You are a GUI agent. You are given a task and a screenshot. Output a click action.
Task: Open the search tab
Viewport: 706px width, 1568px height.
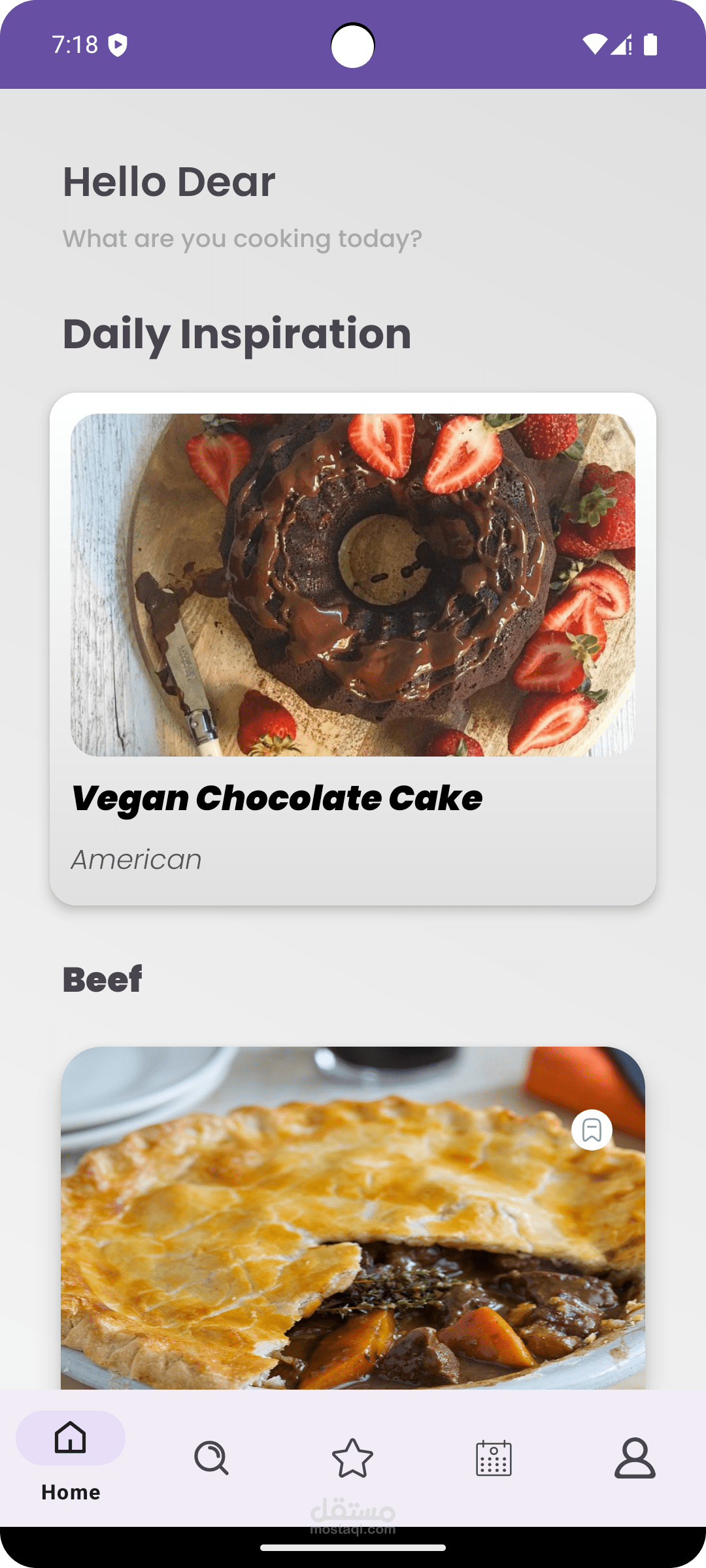(x=211, y=1458)
